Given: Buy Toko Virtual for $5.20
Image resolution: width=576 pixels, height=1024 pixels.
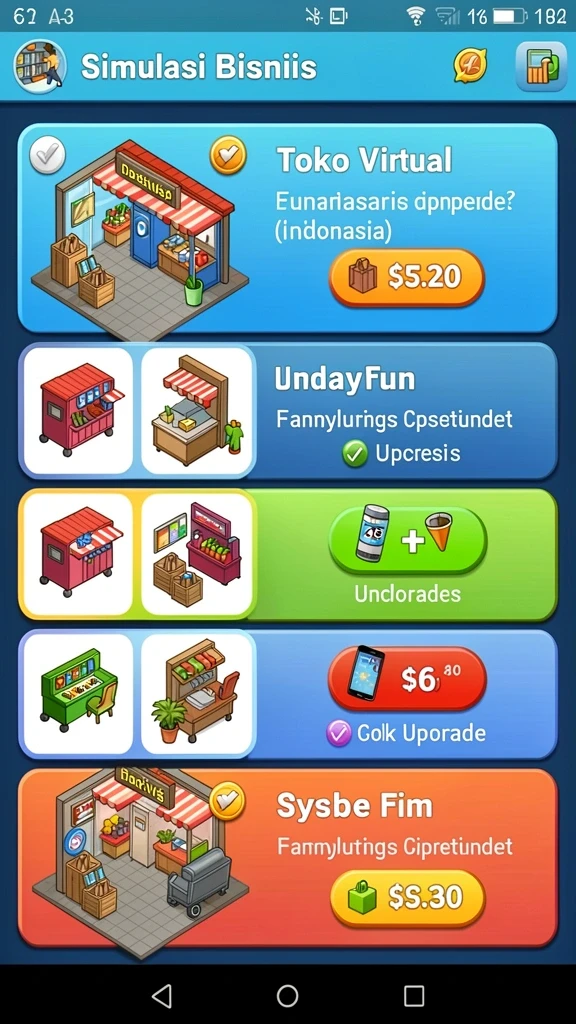Looking at the screenshot, I should click(406, 278).
